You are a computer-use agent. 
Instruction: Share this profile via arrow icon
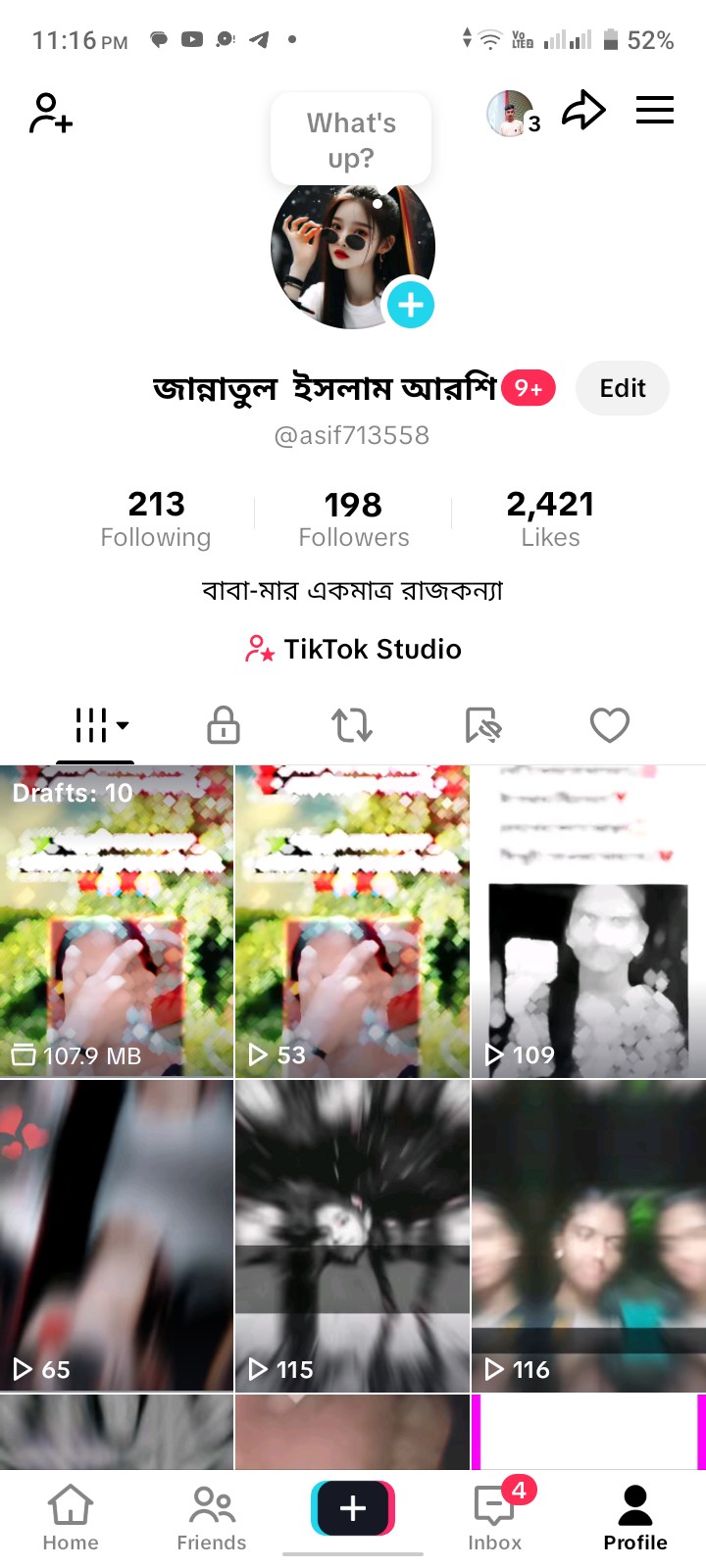click(x=583, y=110)
